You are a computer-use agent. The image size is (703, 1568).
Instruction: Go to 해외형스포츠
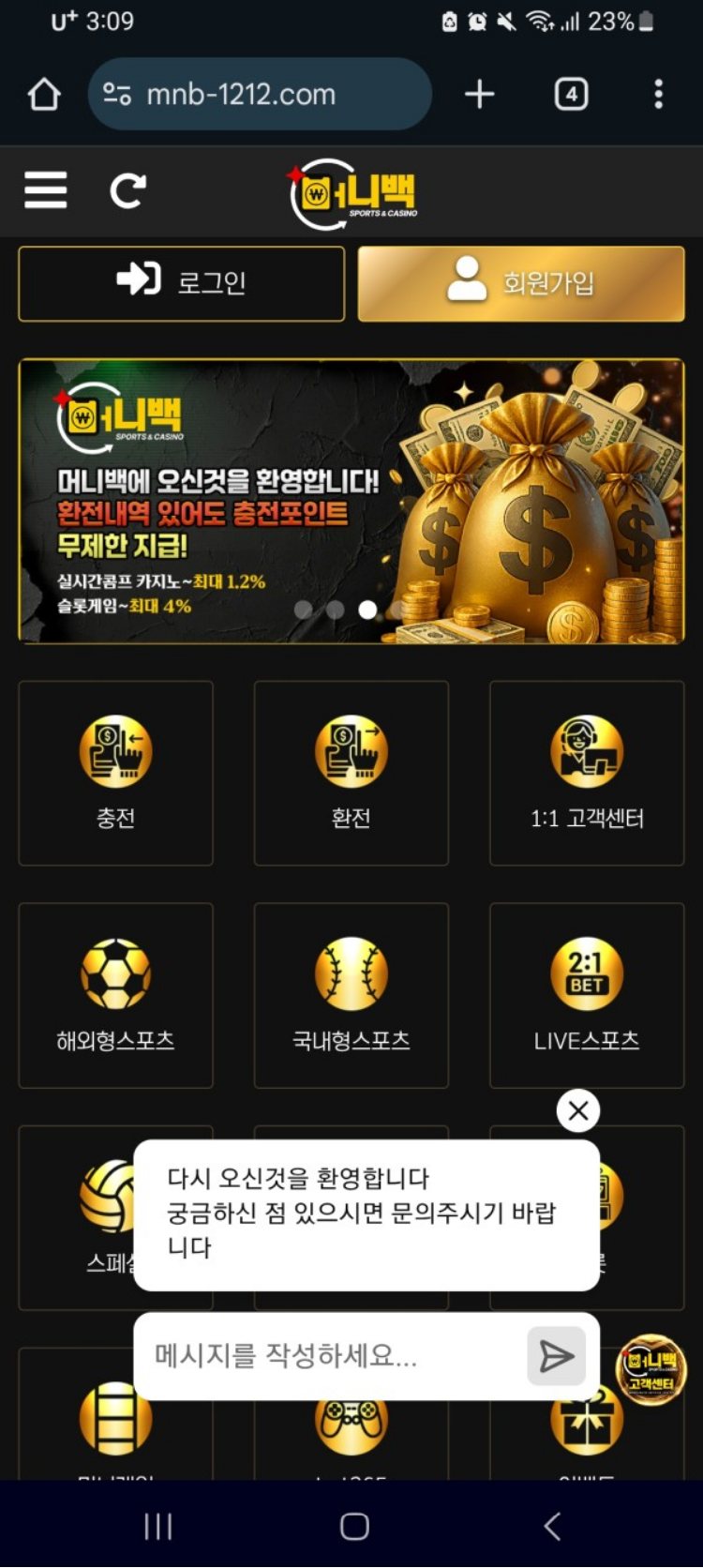pyautogui.click(x=116, y=995)
